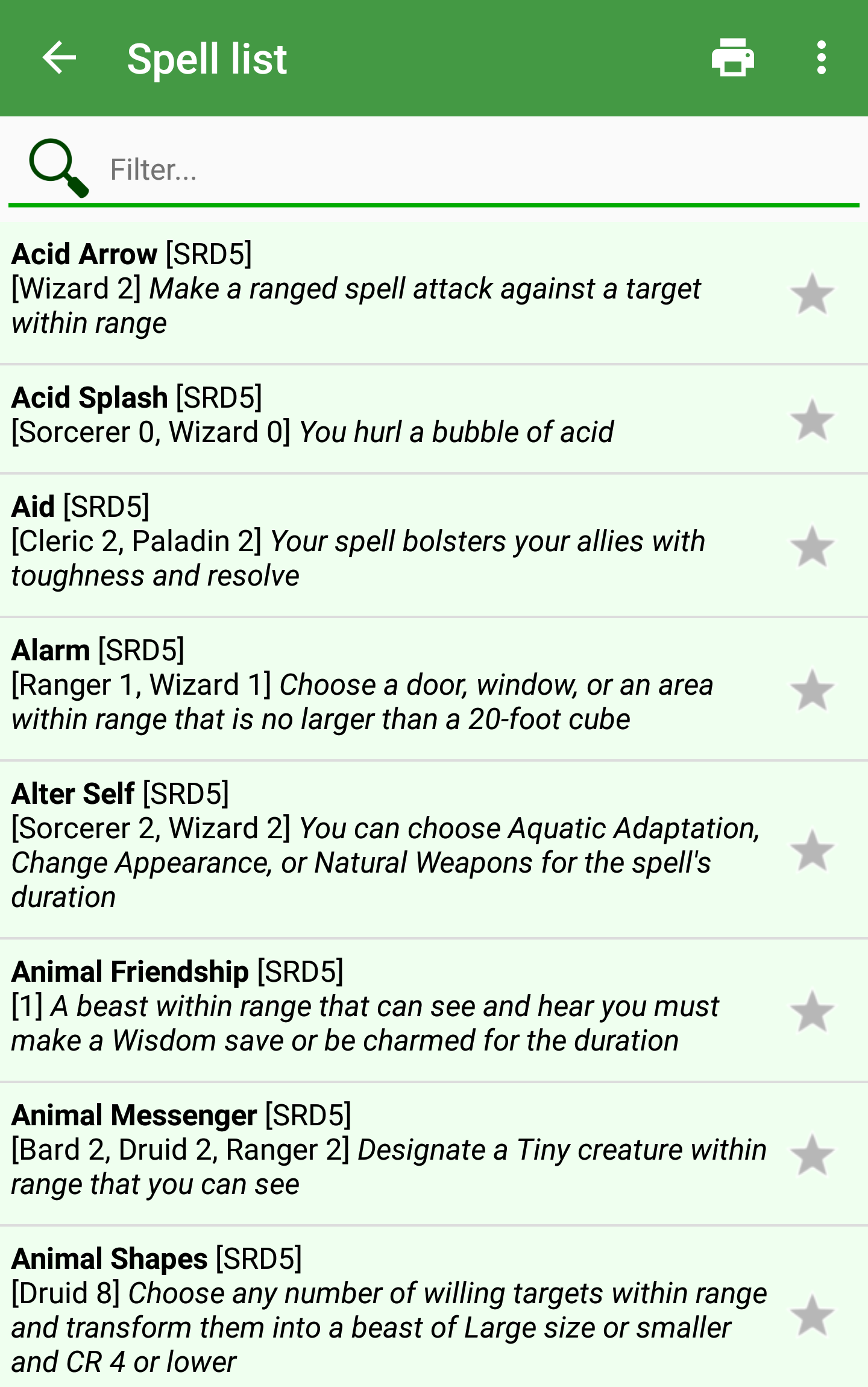Image resolution: width=868 pixels, height=1387 pixels.
Task: Open the Acid Splash spell
Action: tap(362, 415)
